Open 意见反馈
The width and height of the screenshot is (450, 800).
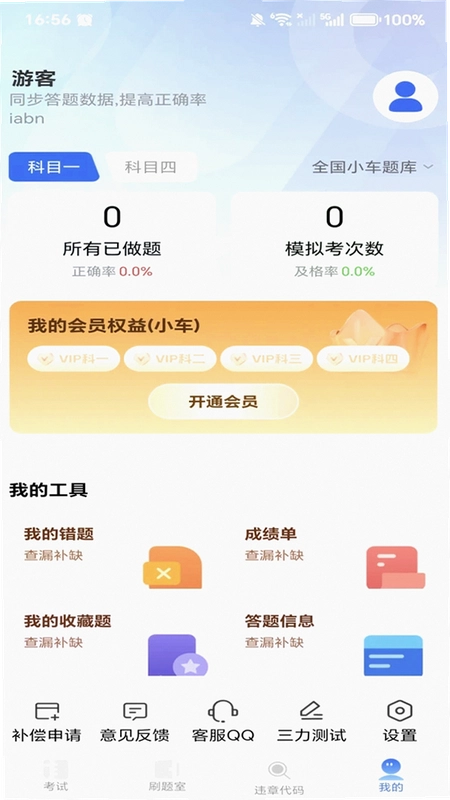pyautogui.click(x=135, y=722)
